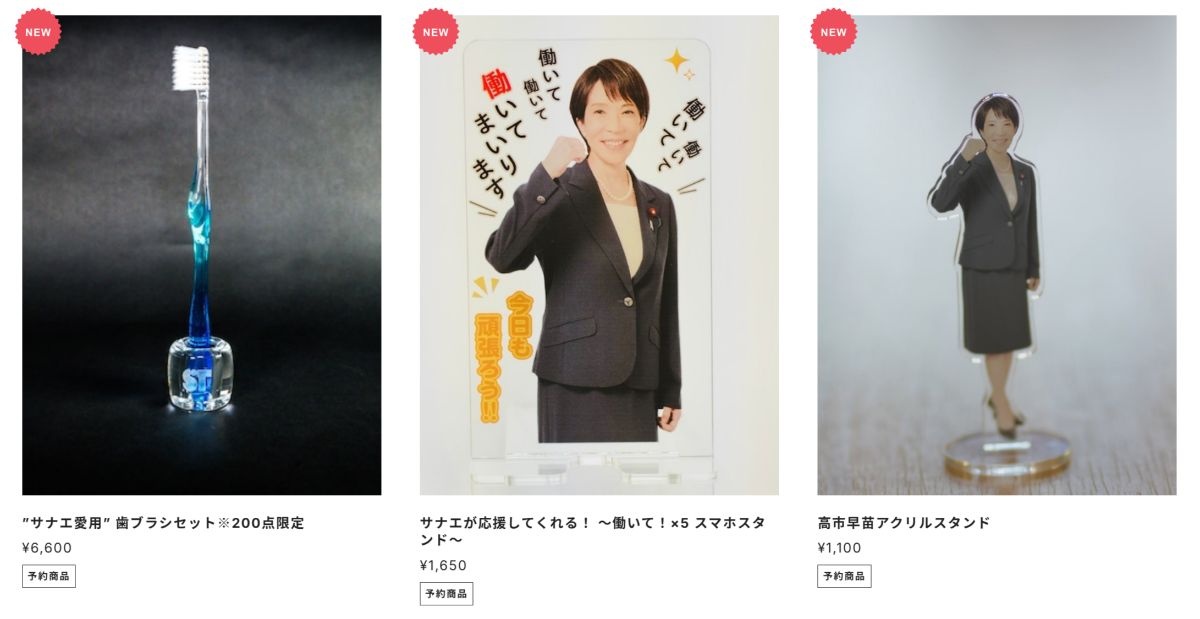The image size is (1200, 619).
Task: Open "サナエ愛用" 歯ブラシセット title link
Action: pos(163,523)
